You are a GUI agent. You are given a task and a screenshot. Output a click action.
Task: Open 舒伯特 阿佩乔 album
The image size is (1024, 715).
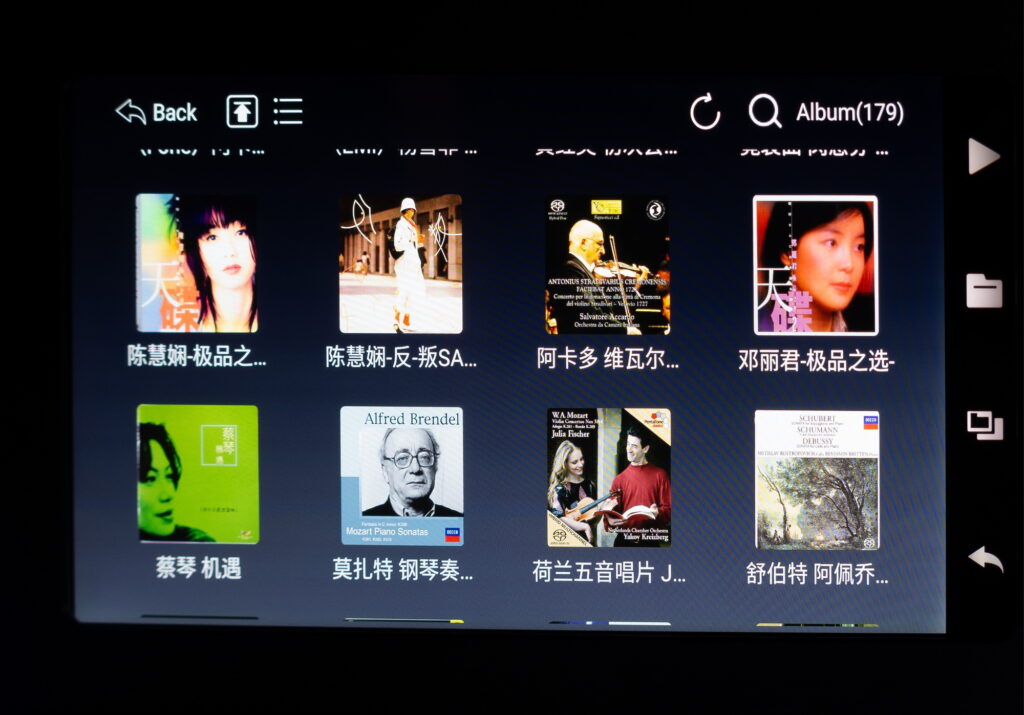pyautogui.click(x=816, y=479)
